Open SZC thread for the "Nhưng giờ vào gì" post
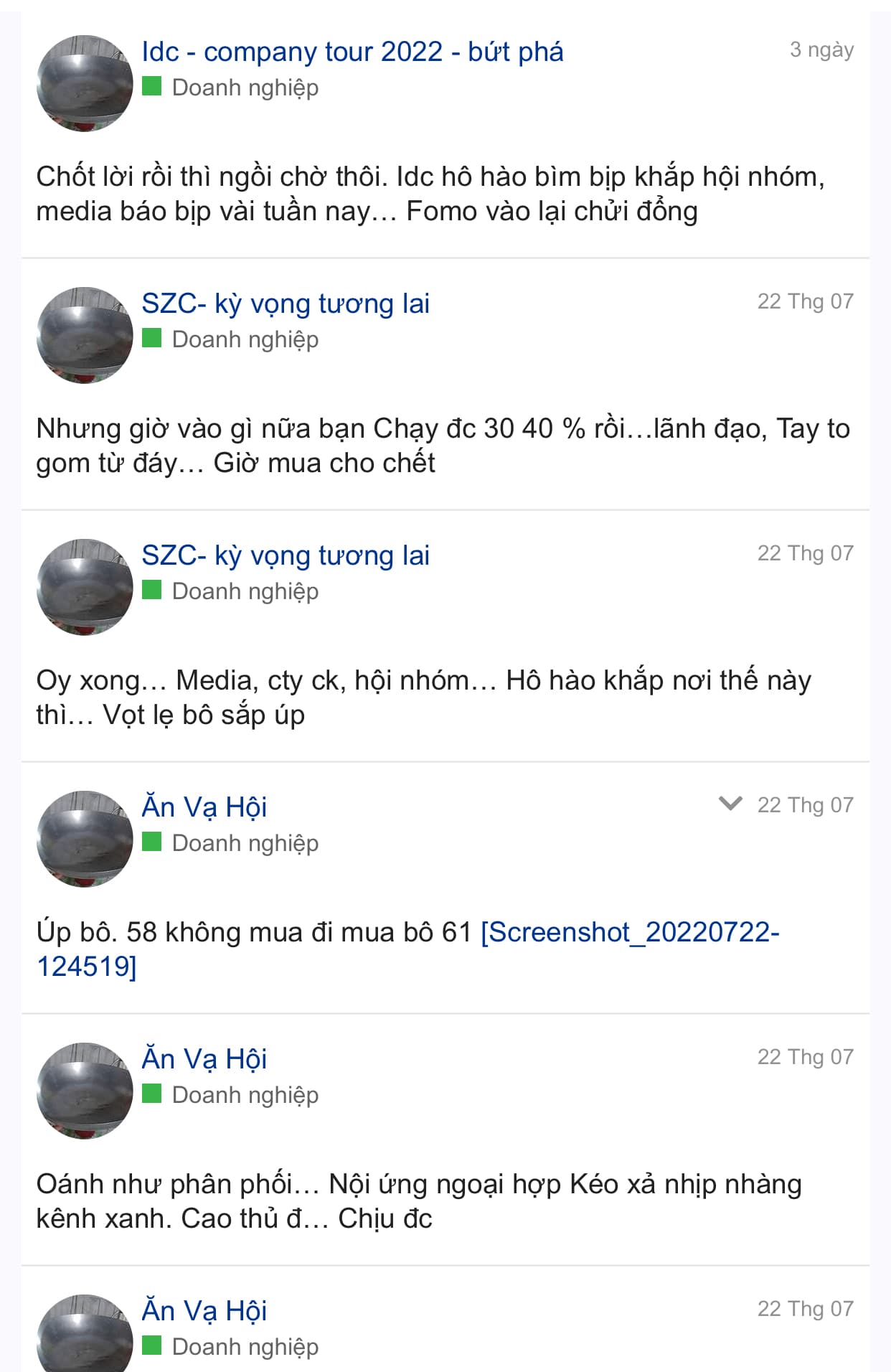The image size is (891, 1372). [x=286, y=304]
